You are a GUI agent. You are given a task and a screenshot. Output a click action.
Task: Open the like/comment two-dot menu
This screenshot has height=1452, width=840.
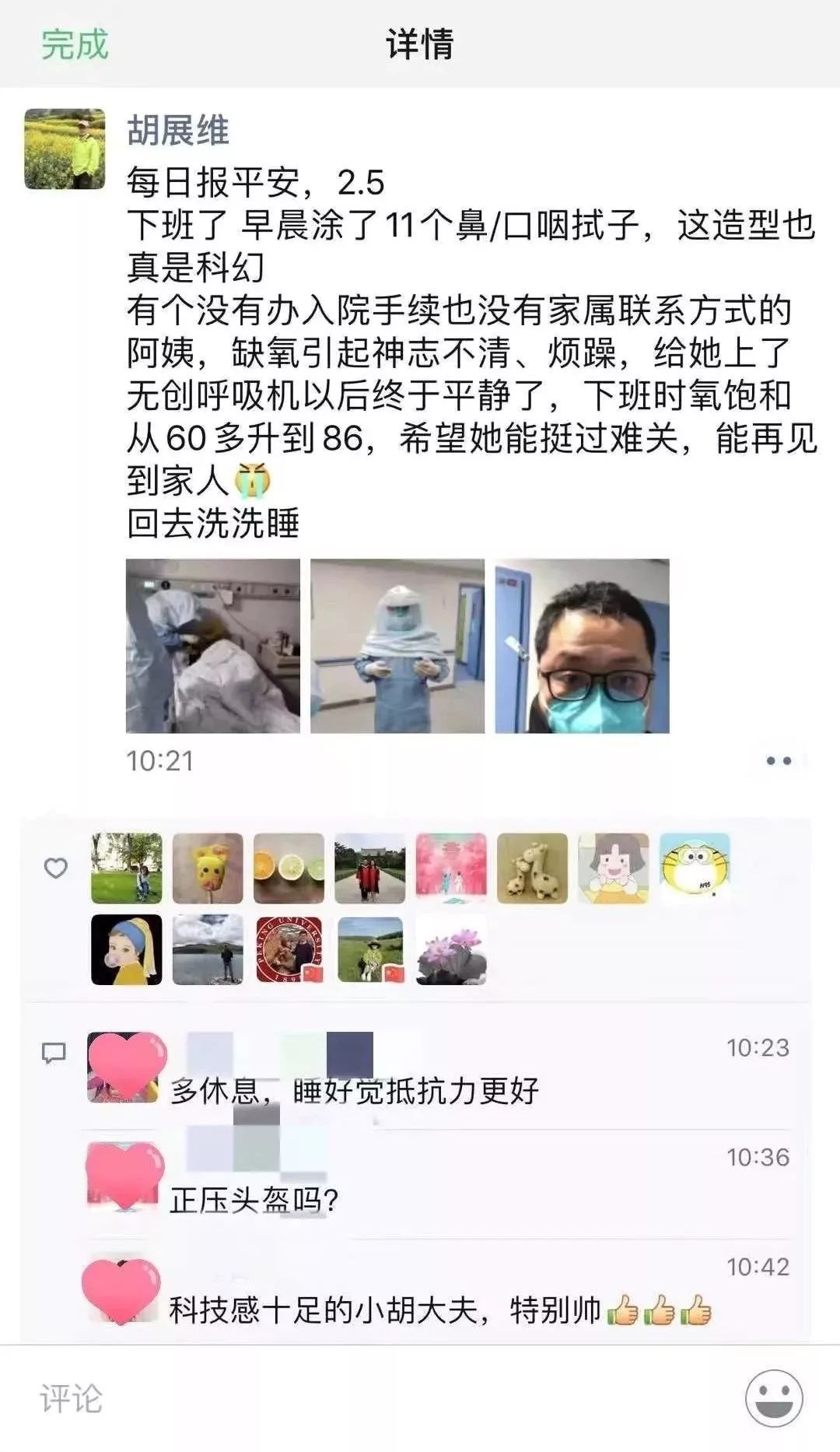tap(779, 761)
